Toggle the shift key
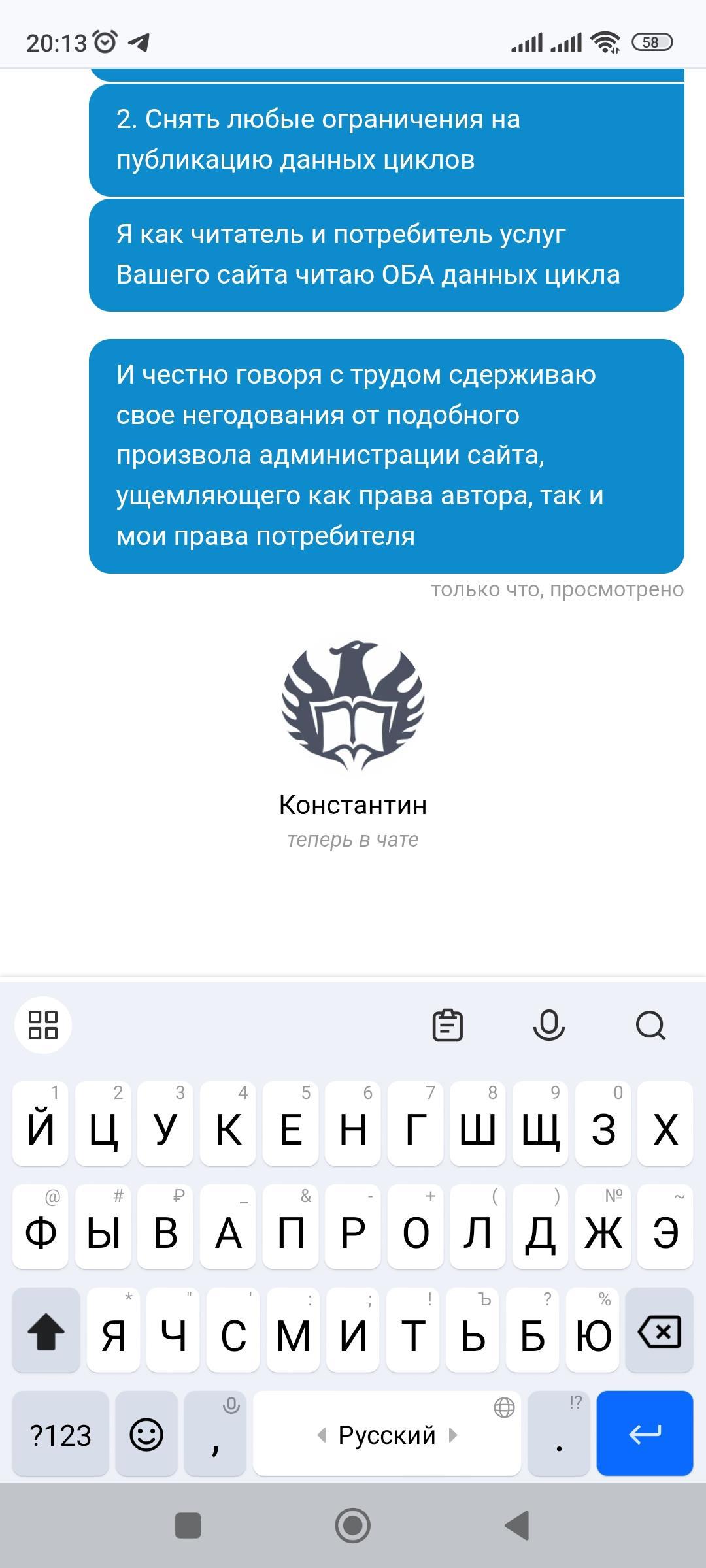This screenshot has width=706, height=1568. pos(46,1331)
